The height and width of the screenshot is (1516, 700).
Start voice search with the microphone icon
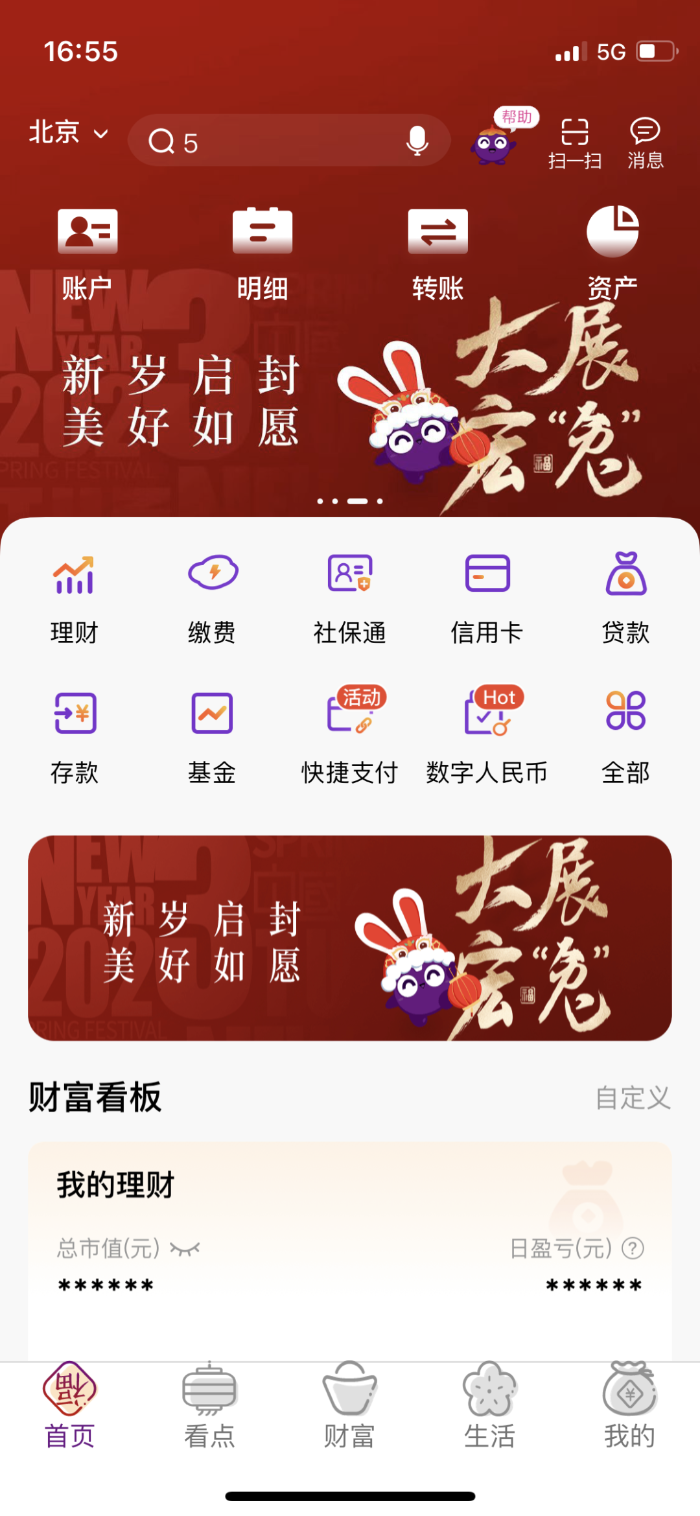[417, 141]
